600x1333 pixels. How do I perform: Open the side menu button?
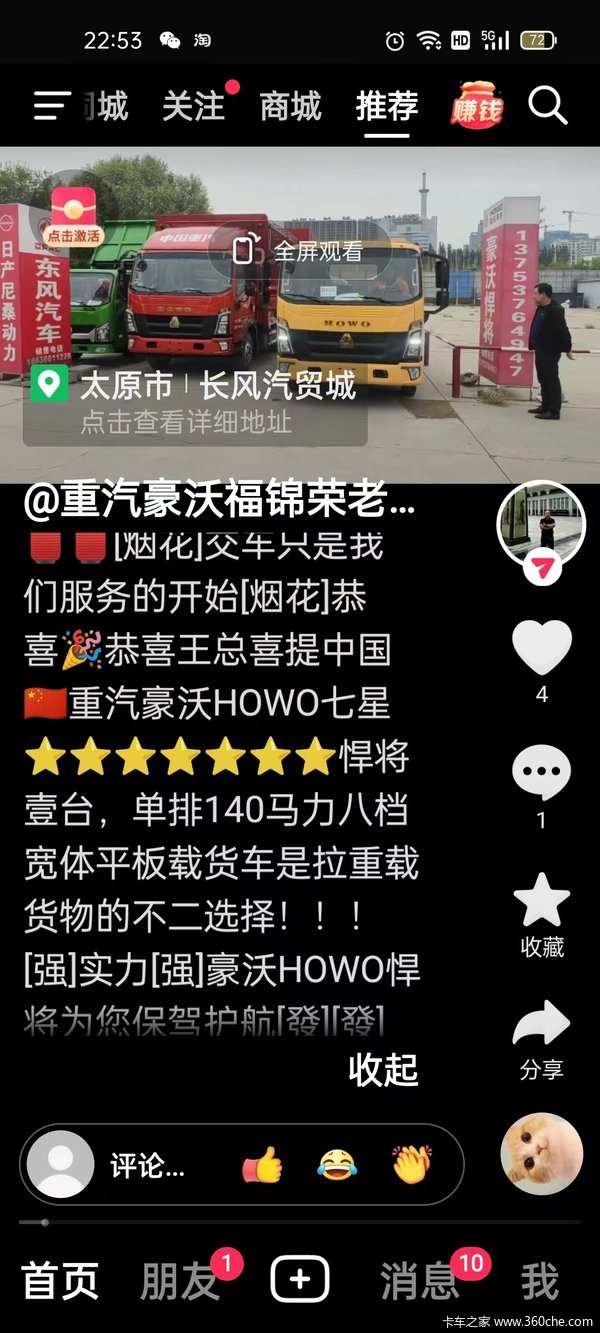(x=51, y=105)
